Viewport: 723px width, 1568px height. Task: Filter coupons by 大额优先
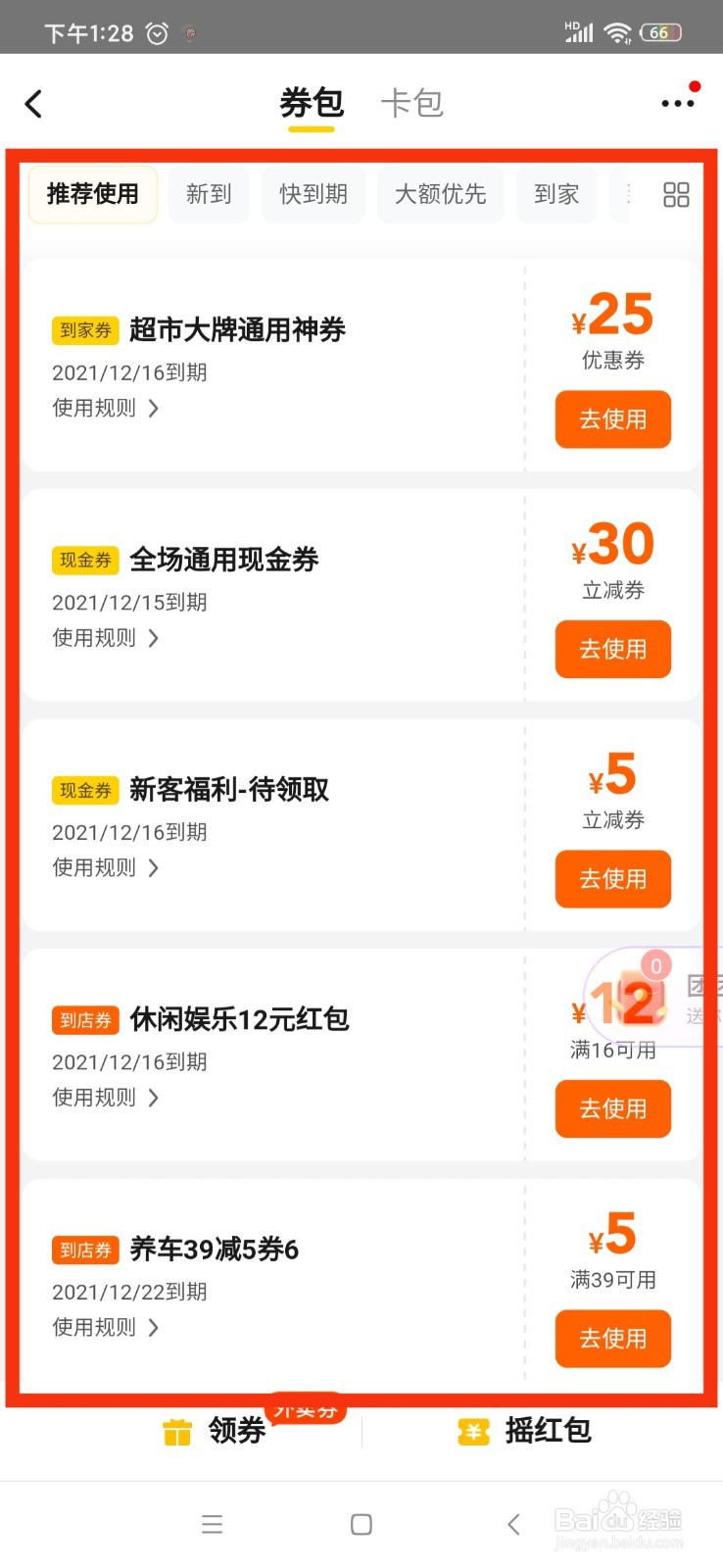(x=440, y=194)
